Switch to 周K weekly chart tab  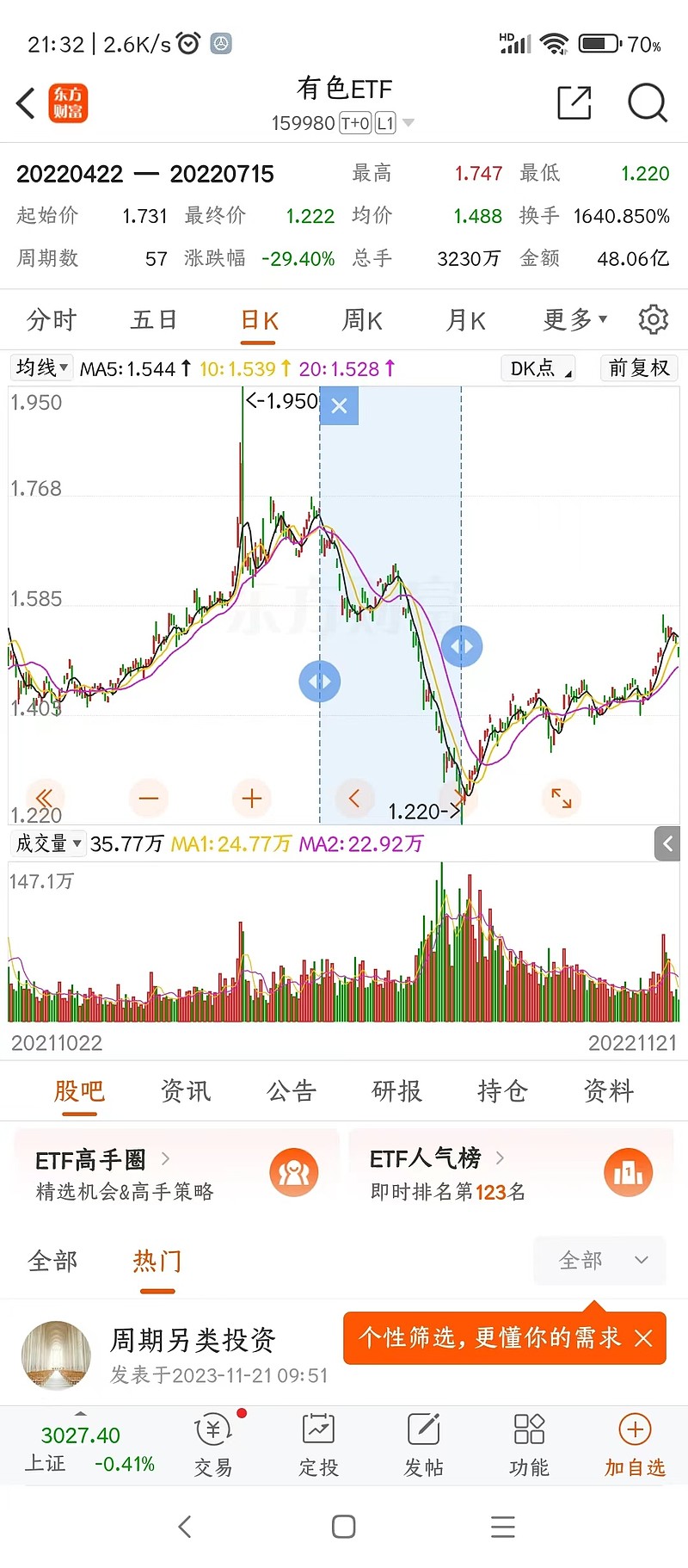click(x=360, y=319)
